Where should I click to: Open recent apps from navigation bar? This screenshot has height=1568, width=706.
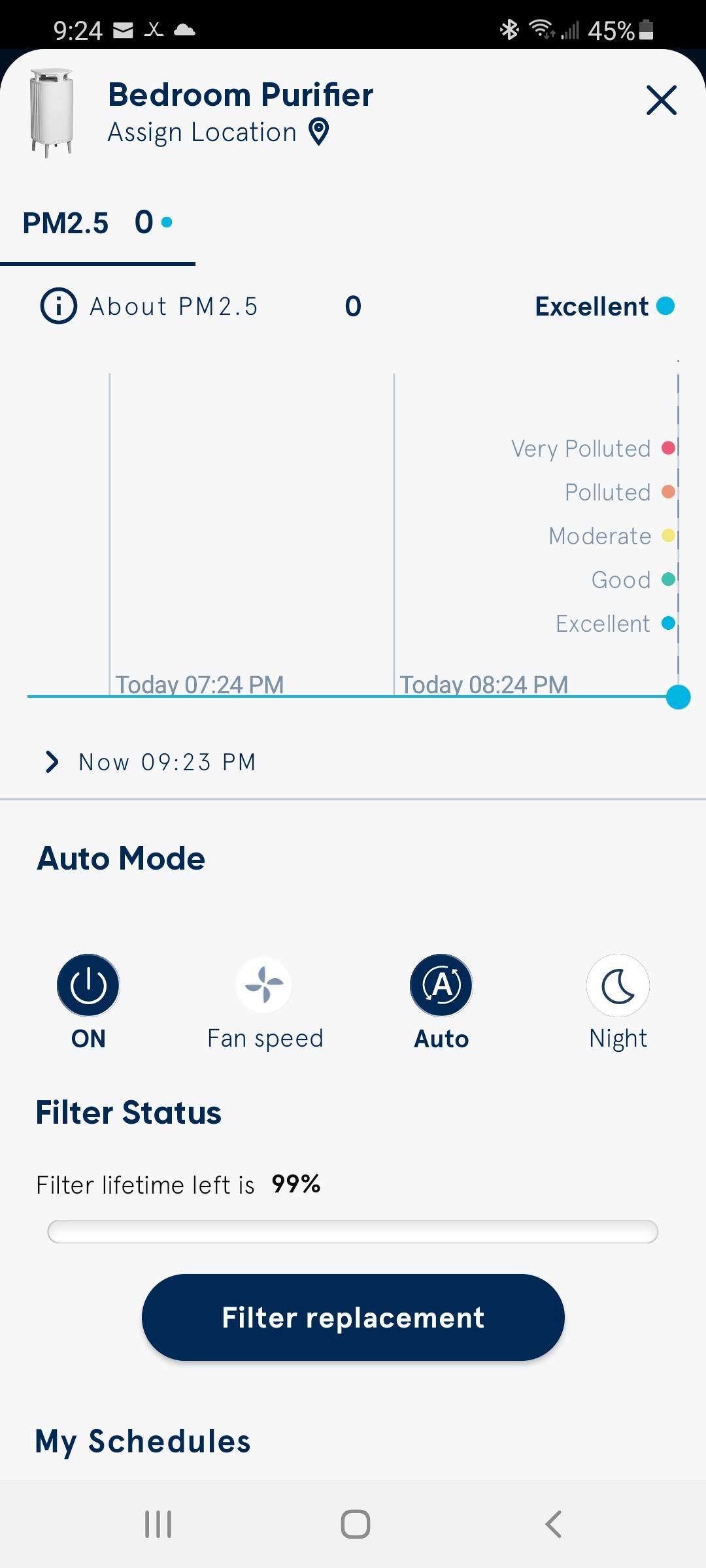(x=158, y=1524)
